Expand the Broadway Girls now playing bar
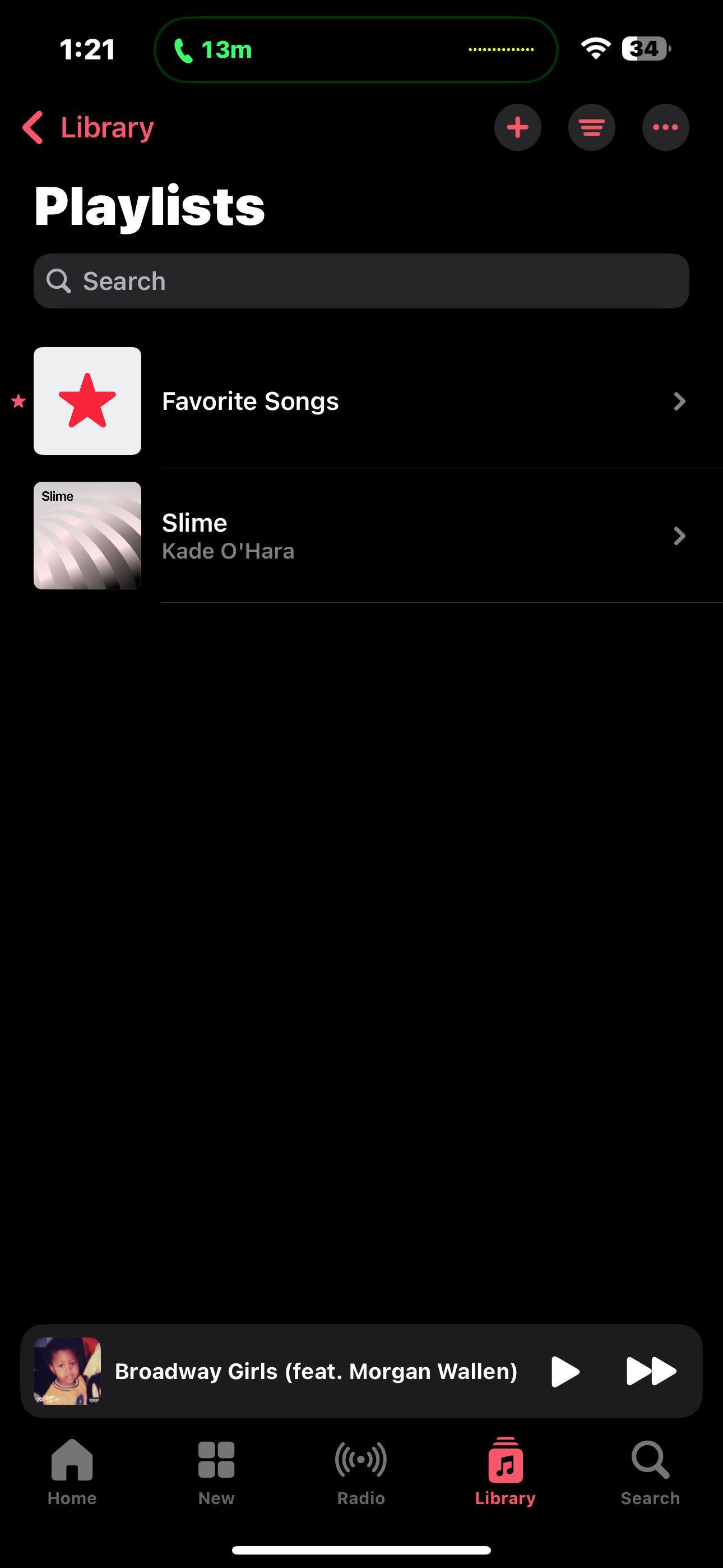This screenshot has height=1568, width=723. pyautogui.click(x=315, y=1371)
